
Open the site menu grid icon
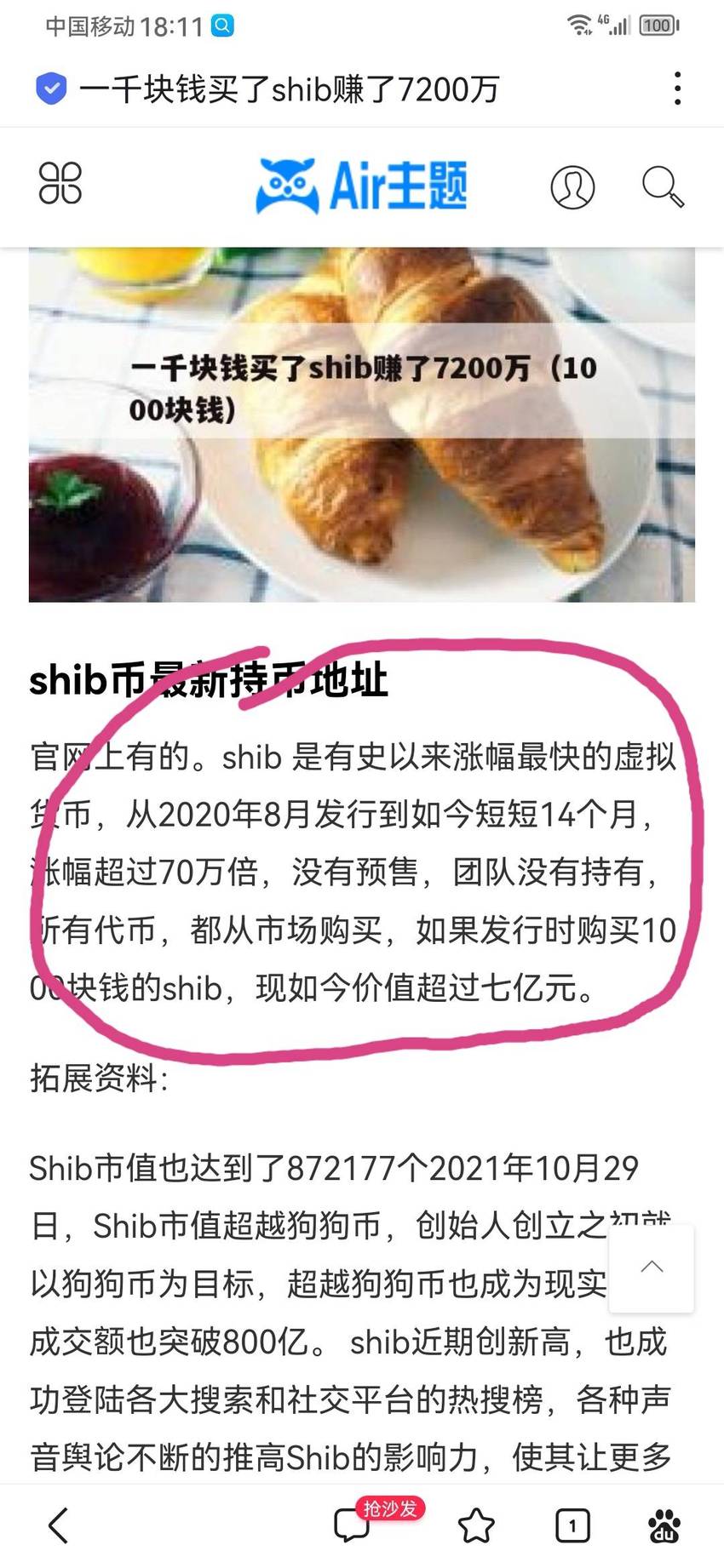coord(60,183)
